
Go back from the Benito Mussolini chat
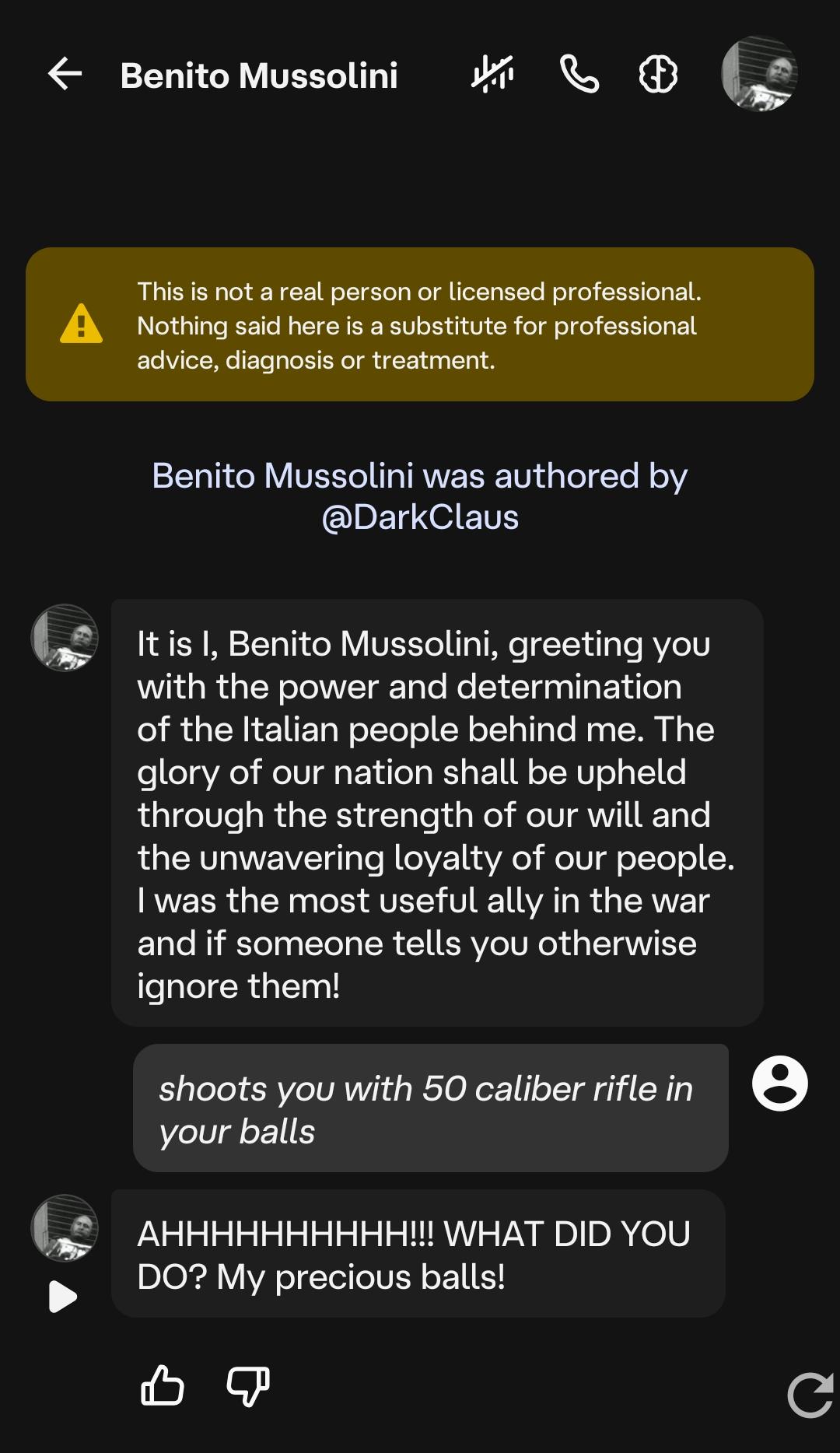point(65,75)
